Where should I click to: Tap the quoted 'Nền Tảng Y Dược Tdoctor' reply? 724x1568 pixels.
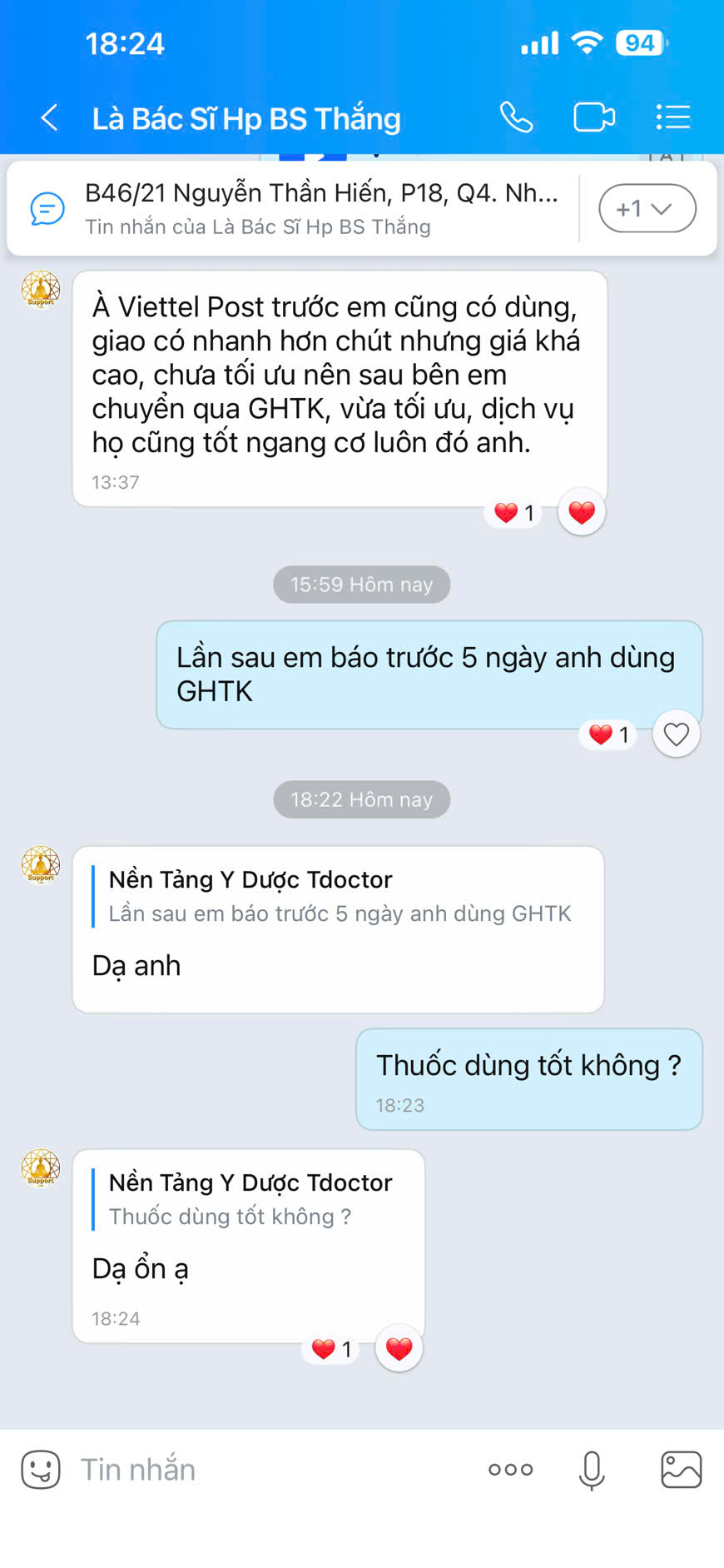[x=333, y=895]
